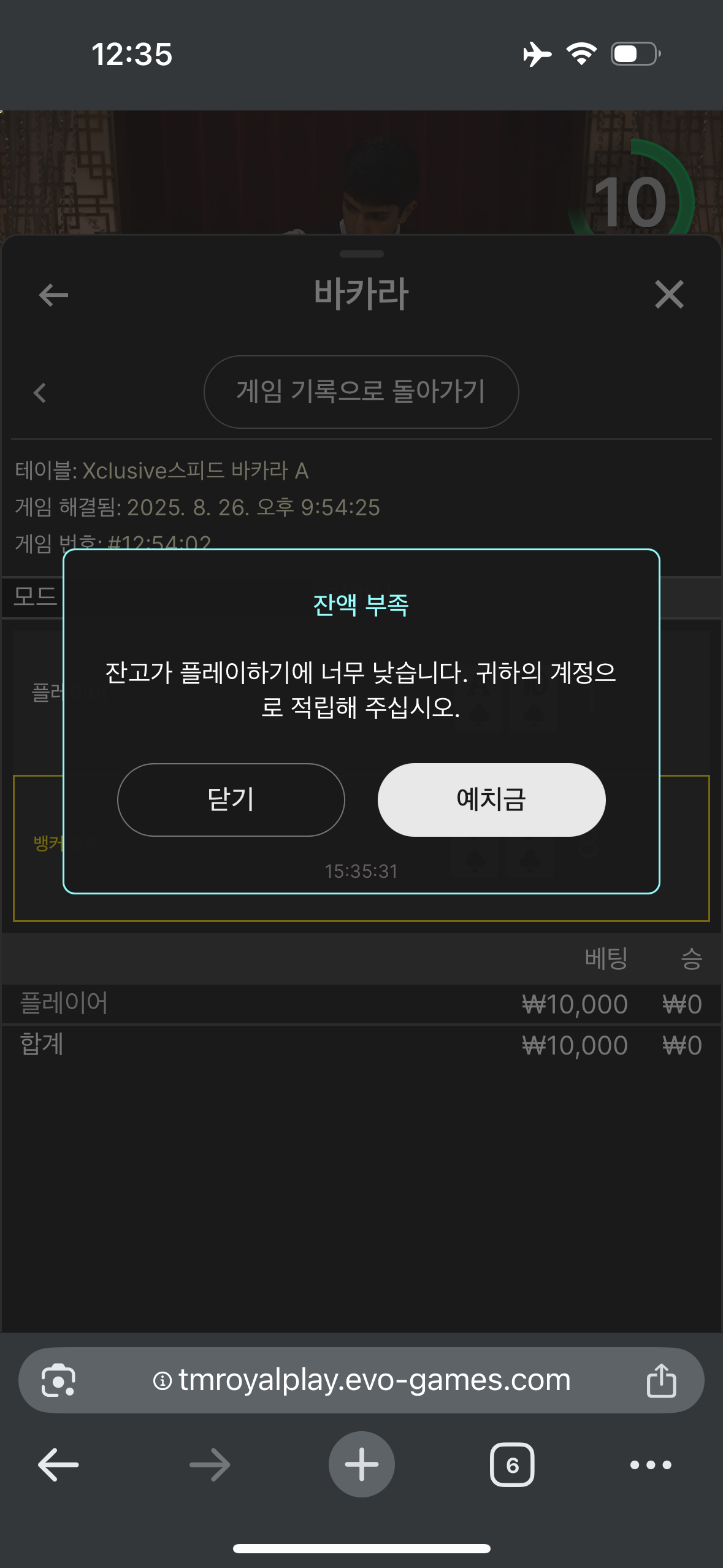723x1568 pixels.
Task: Go back using the 바카라 header arrow
Action: click(53, 295)
